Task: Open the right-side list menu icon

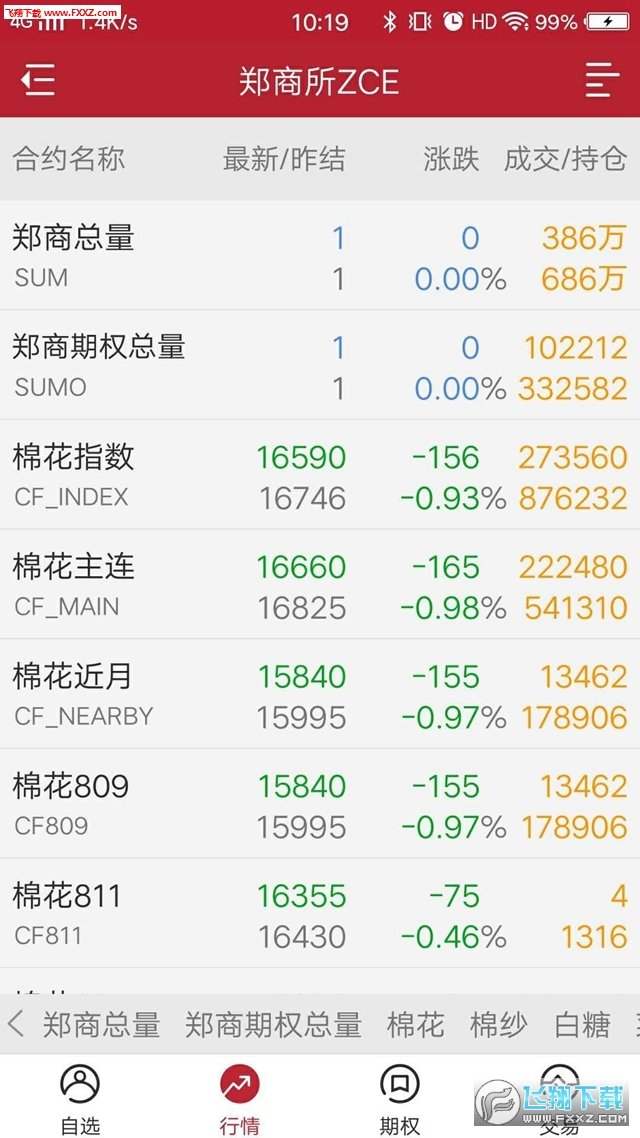Action: tap(602, 80)
